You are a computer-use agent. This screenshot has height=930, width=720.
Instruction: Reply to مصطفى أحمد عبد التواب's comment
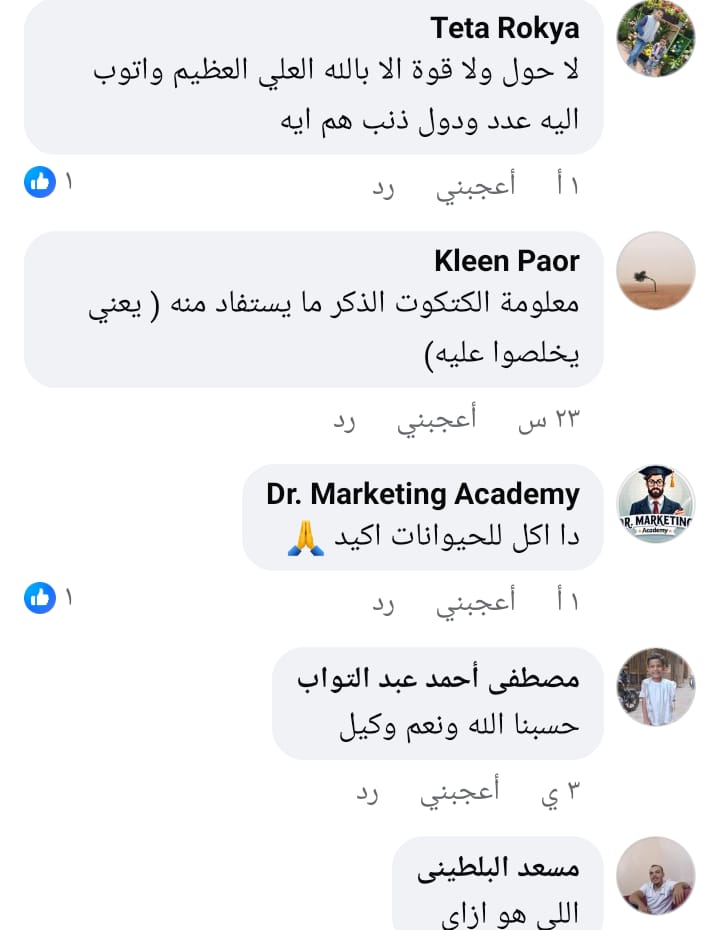(368, 794)
